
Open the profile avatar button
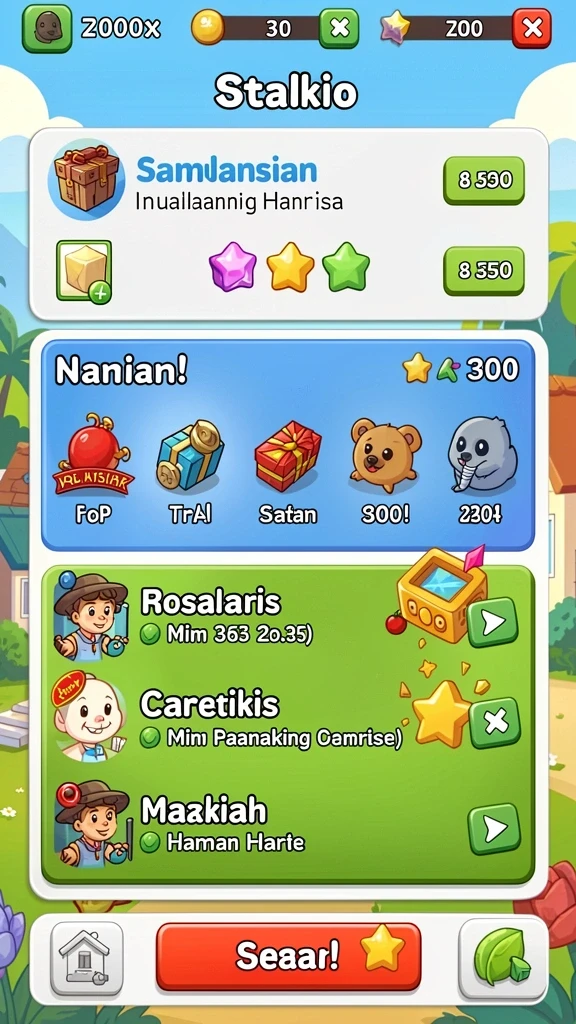(47, 28)
